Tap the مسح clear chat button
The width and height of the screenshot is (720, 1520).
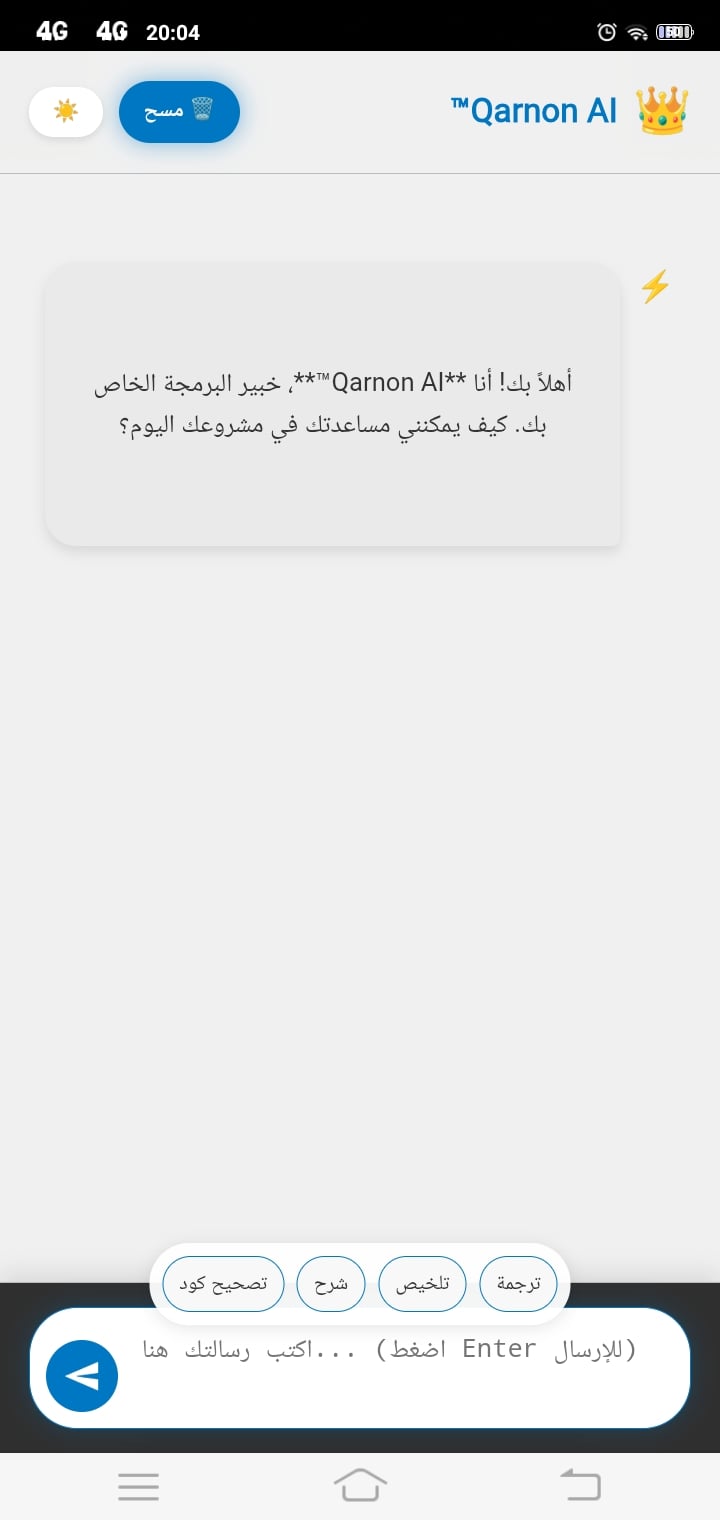pyautogui.click(x=179, y=111)
